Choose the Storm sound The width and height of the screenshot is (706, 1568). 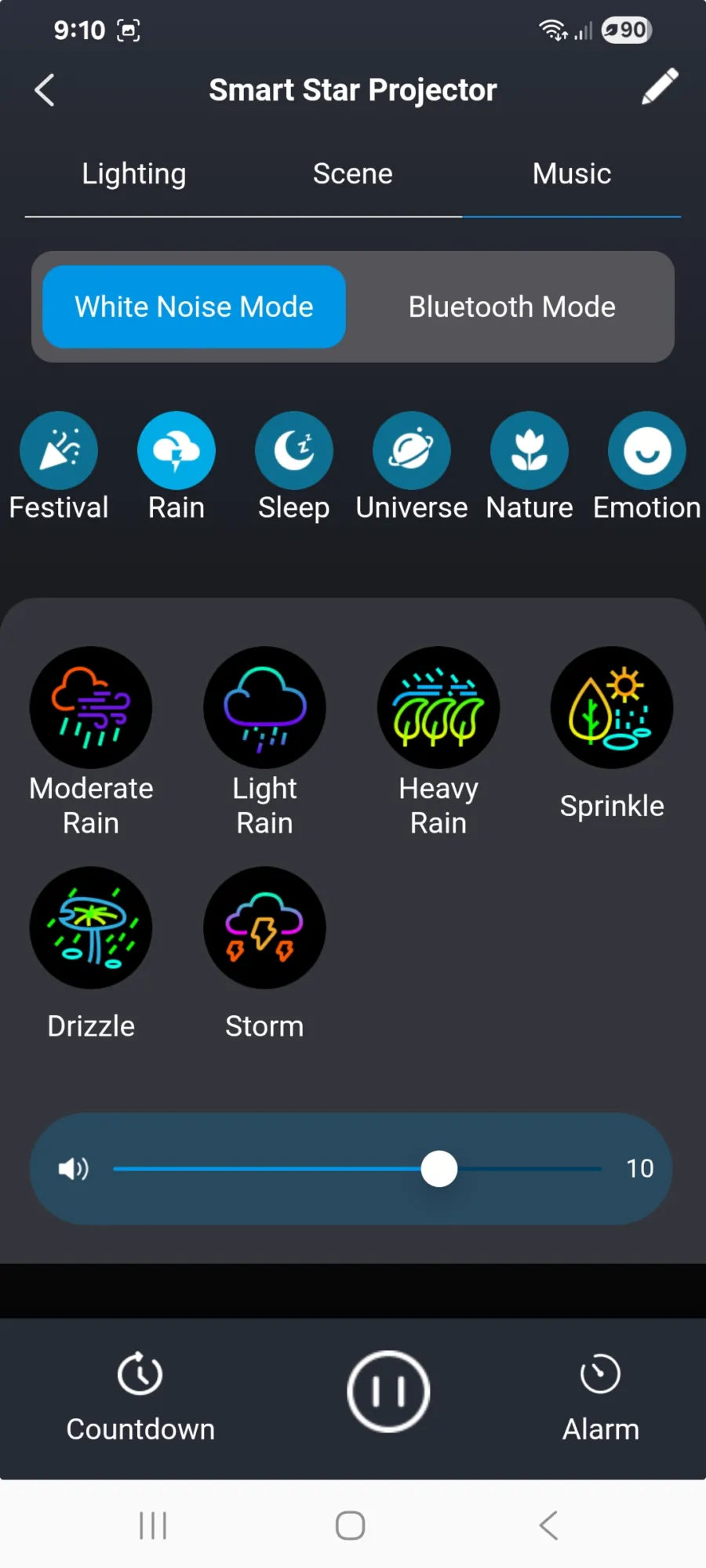point(264,928)
